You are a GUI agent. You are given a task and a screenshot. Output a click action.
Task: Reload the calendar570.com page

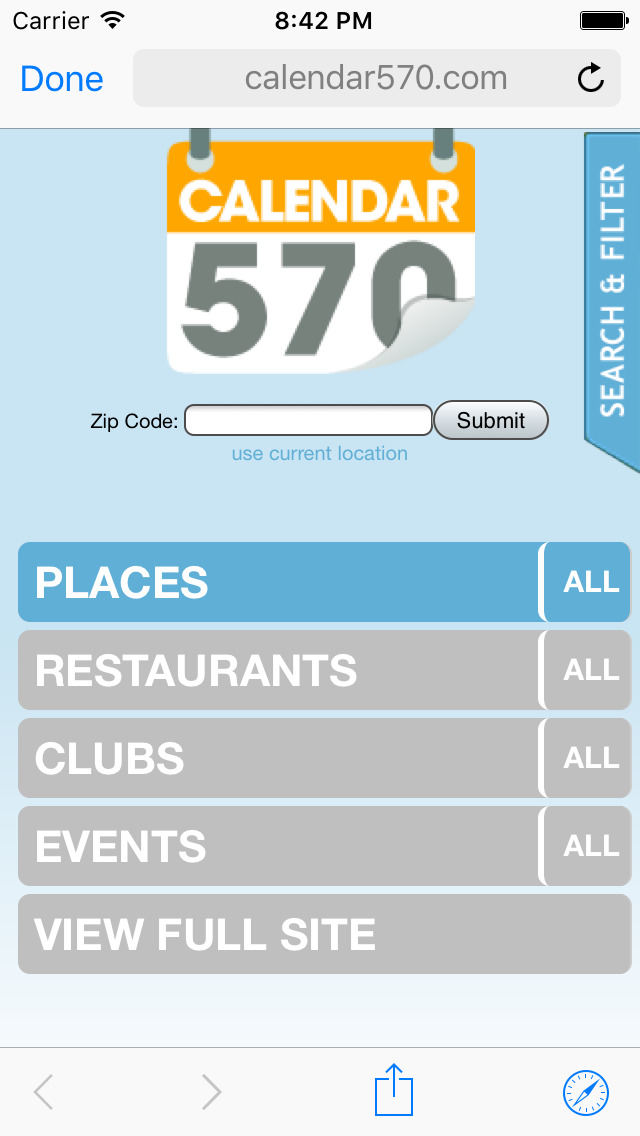coord(591,78)
